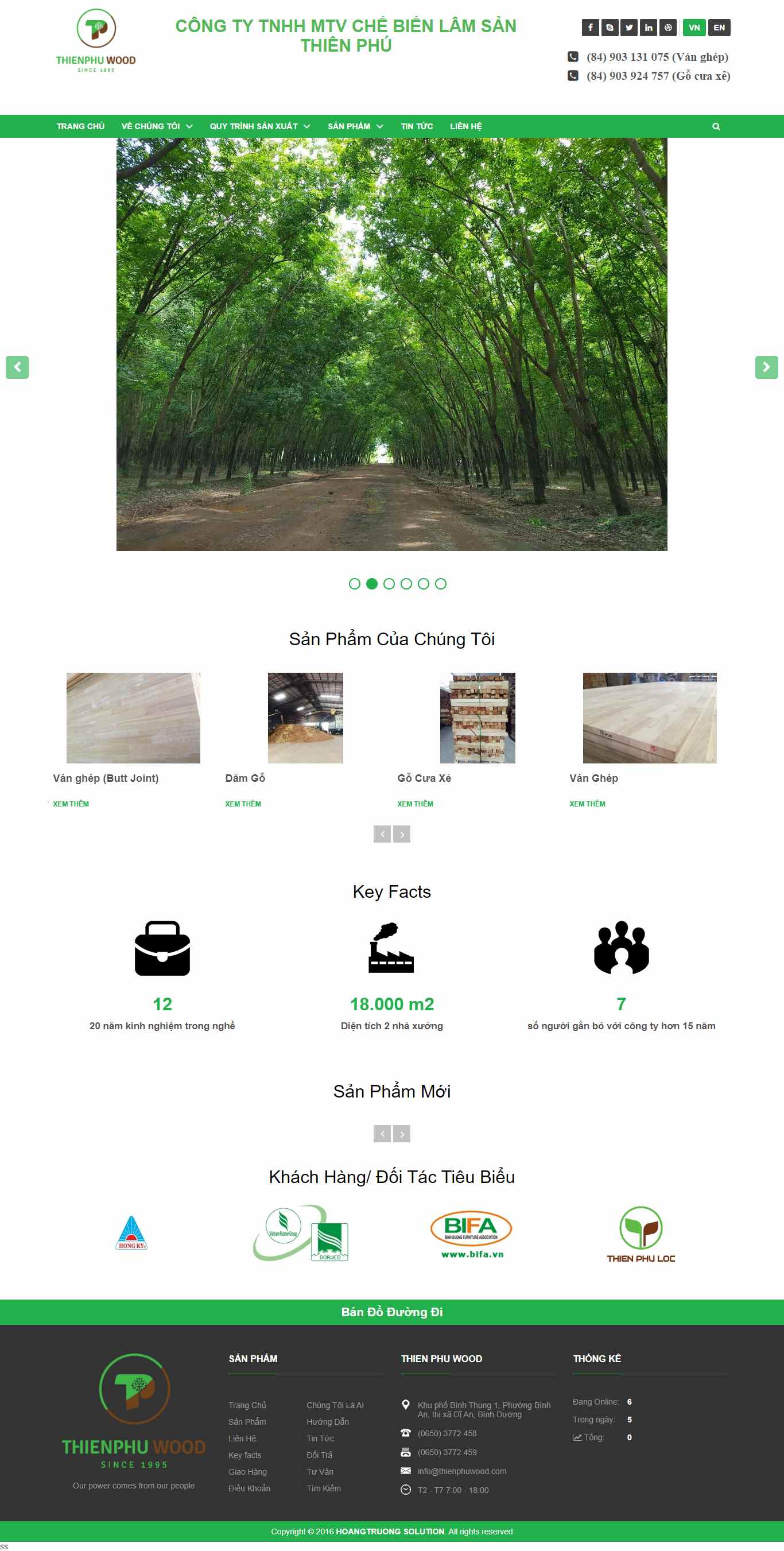Open LIÊN HỆ page
Viewport: 784px width, 1551px height.
[465, 126]
